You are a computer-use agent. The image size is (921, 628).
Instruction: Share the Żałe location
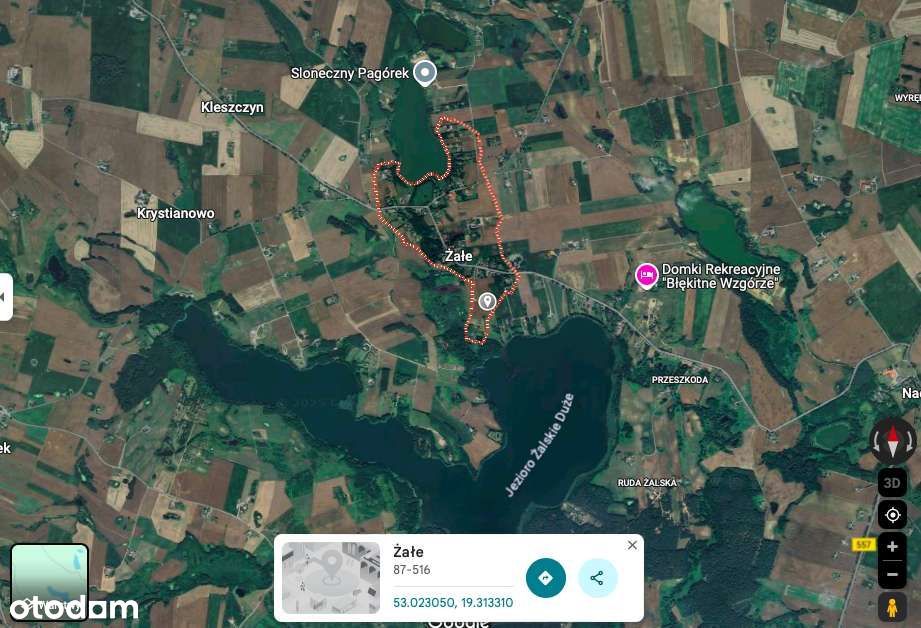click(597, 578)
